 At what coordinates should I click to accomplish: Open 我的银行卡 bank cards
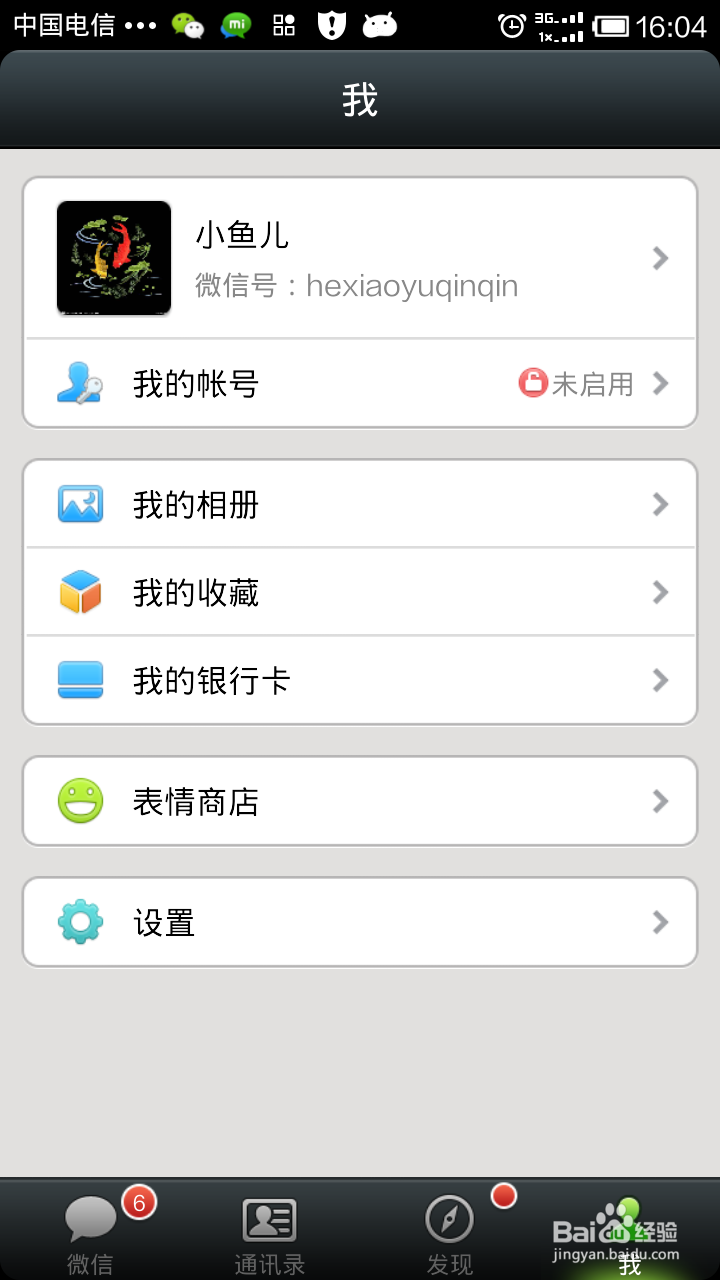pos(360,681)
